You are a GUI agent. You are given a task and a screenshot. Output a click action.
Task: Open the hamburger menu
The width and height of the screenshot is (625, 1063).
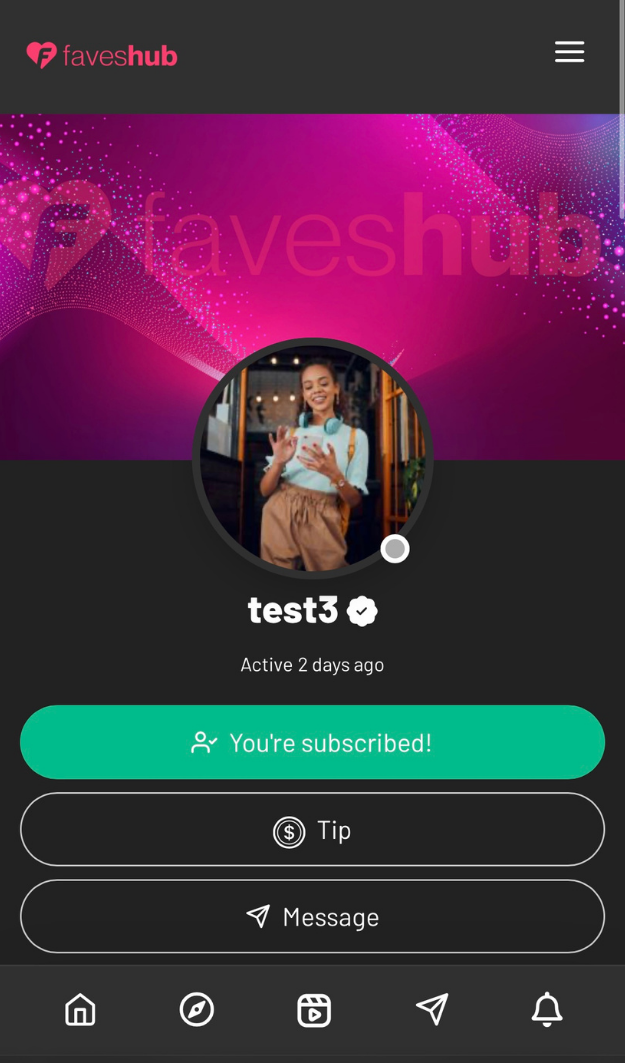pos(569,52)
